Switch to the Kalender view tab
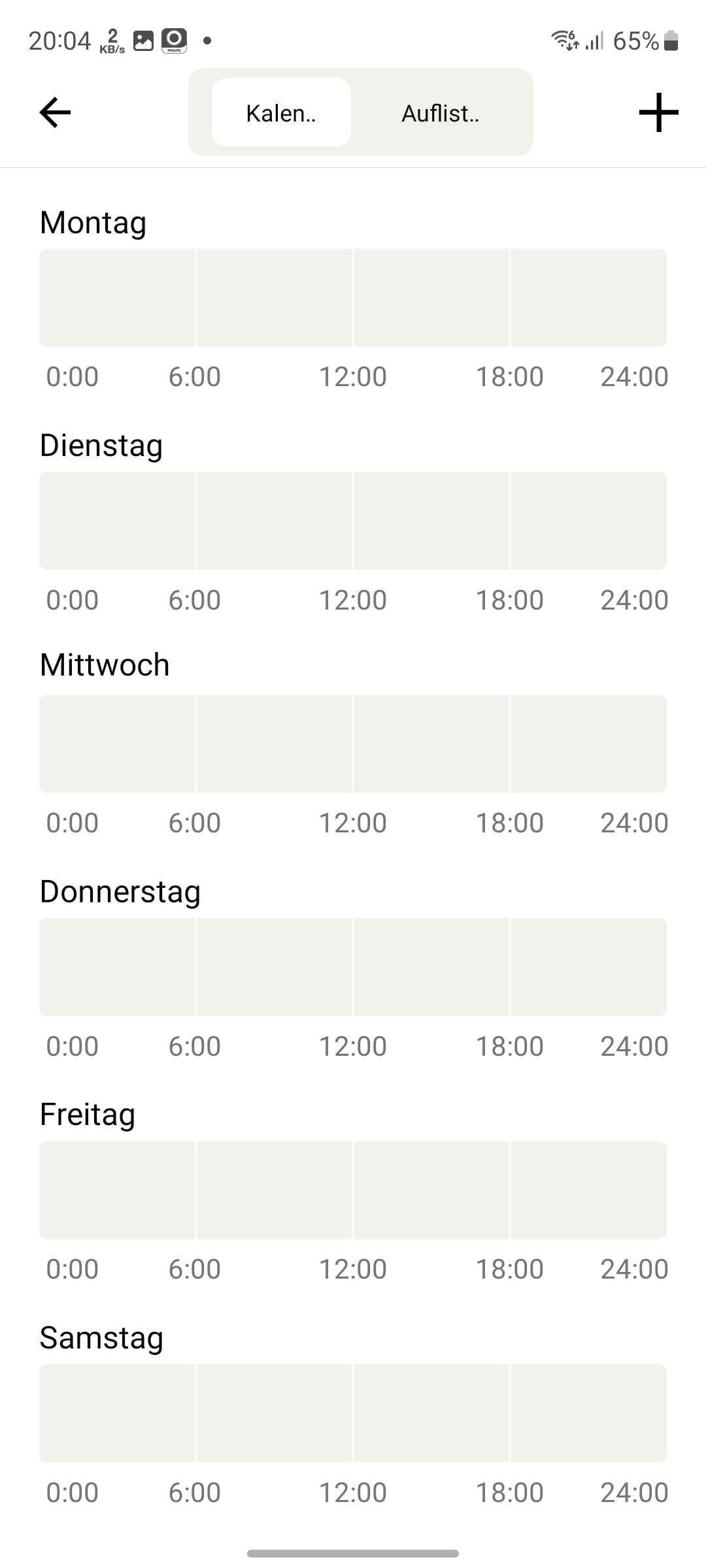Viewport: 706px width, 1568px height. click(x=281, y=112)
